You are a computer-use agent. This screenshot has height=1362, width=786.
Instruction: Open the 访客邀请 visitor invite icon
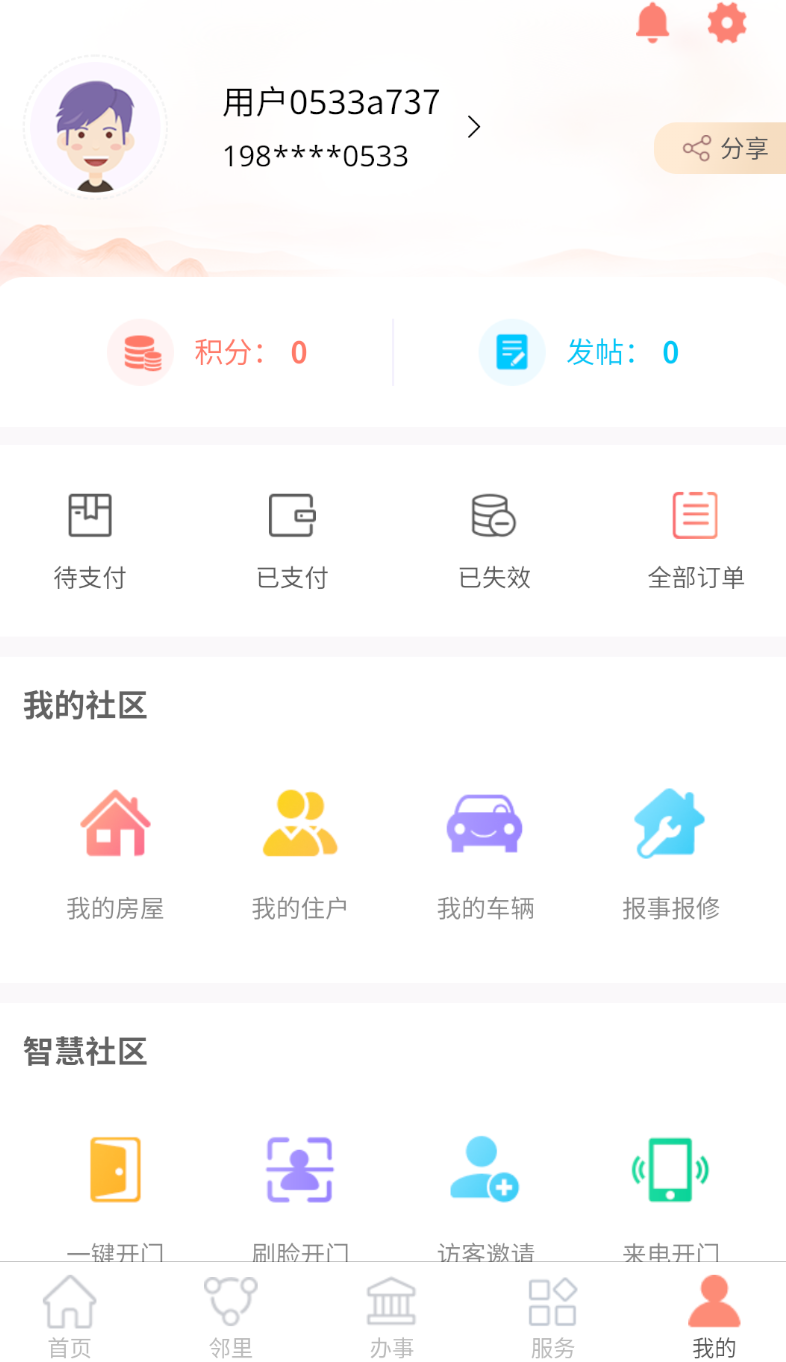(x=484, y=1168)
